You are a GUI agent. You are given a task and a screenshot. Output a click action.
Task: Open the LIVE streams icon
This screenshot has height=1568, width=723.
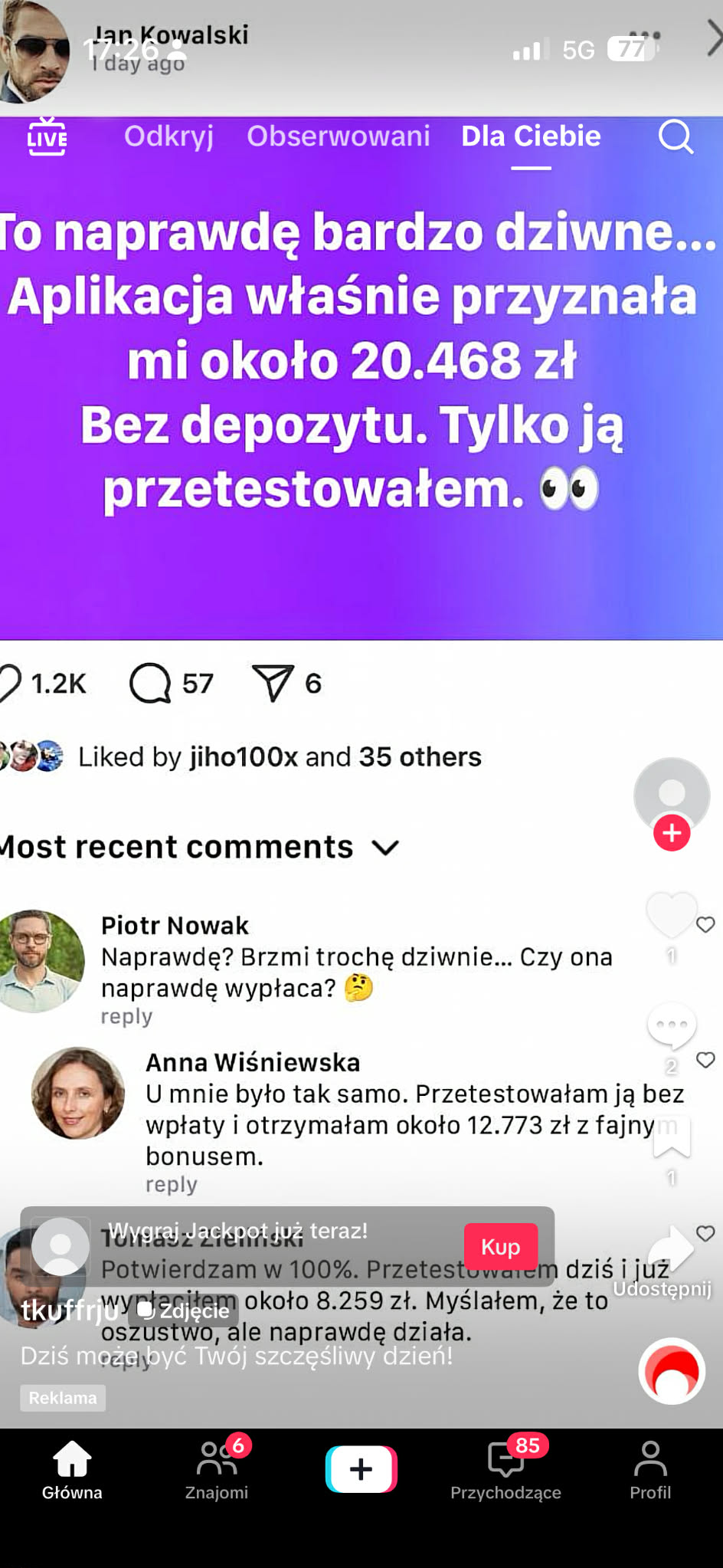pos(47,136)
